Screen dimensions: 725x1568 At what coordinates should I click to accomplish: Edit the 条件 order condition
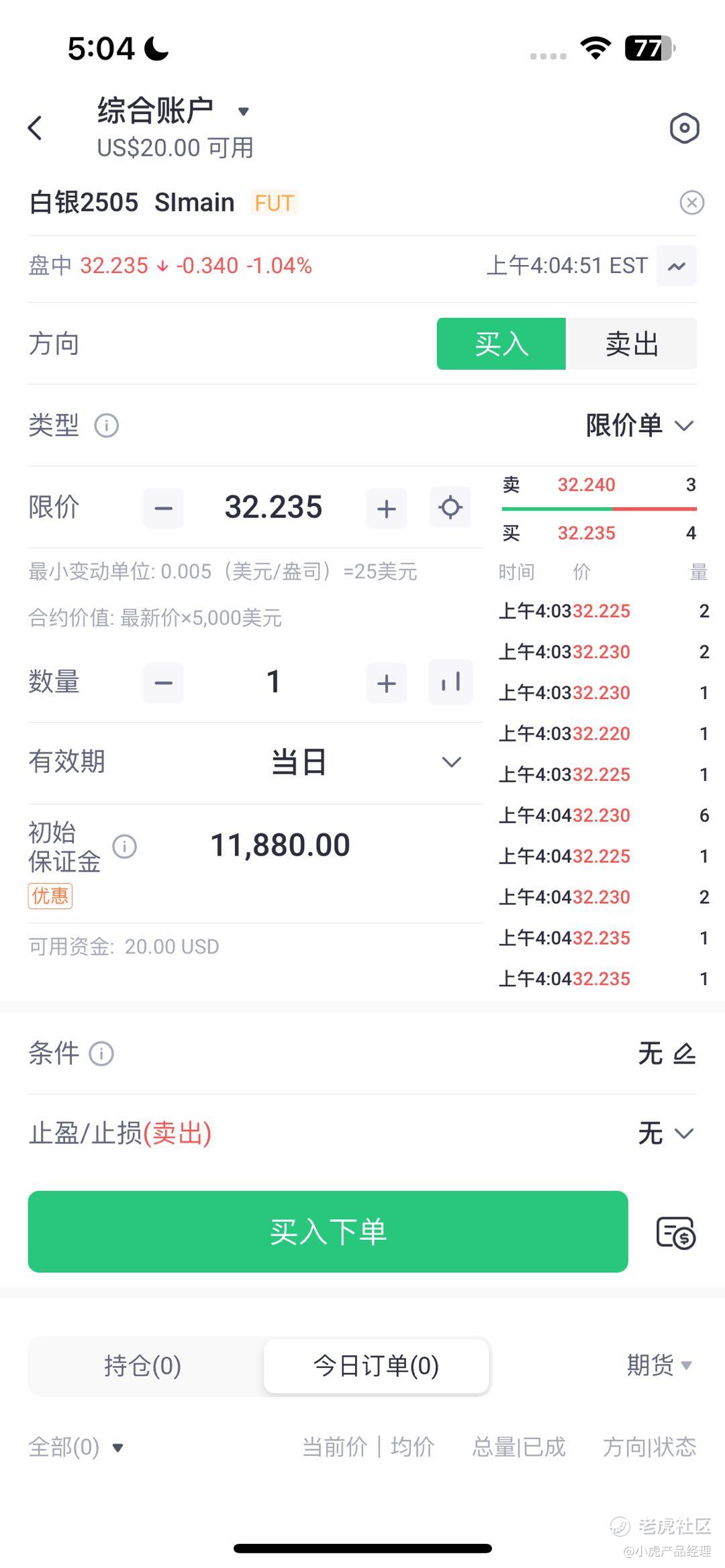[x=667, y=1053]
